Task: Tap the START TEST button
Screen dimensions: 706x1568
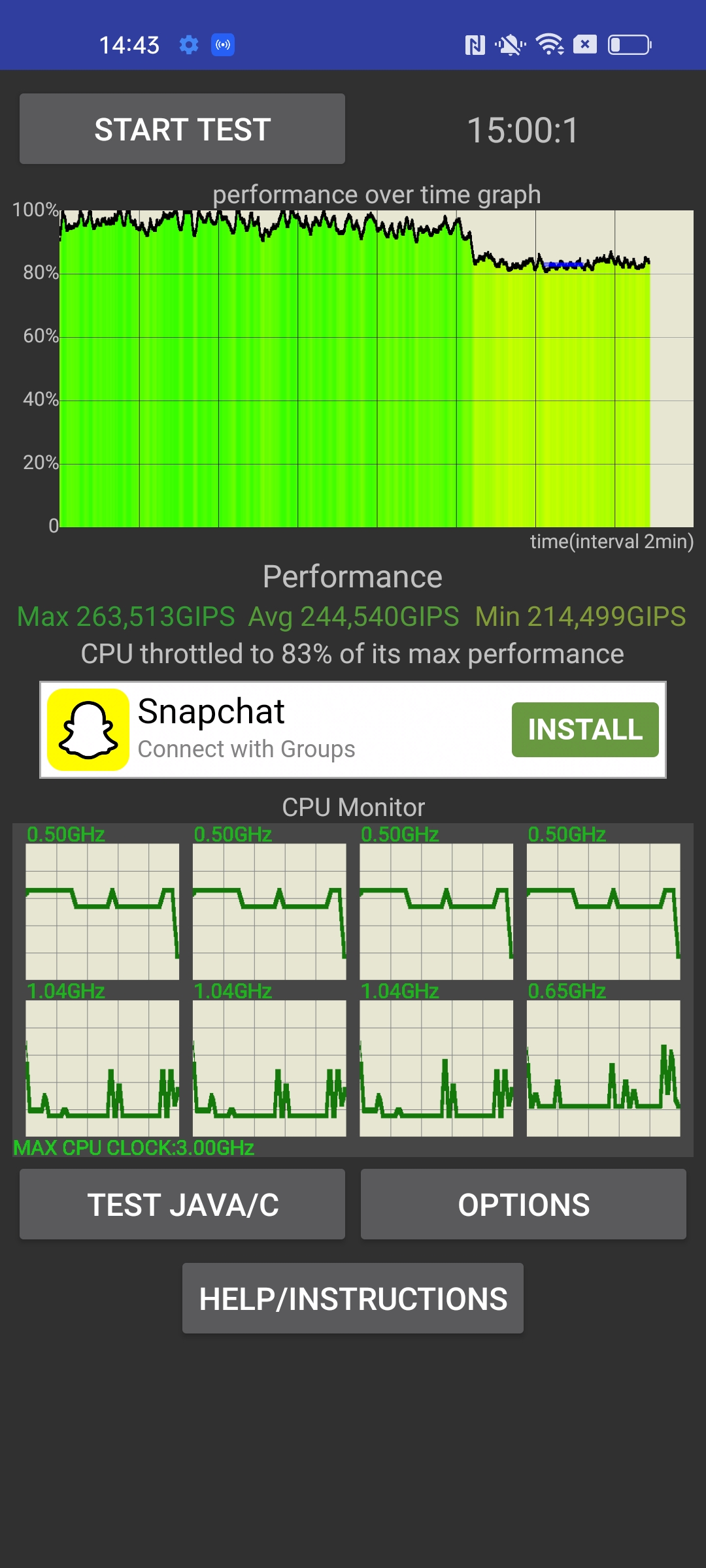Action: click(x=182, y=129)
